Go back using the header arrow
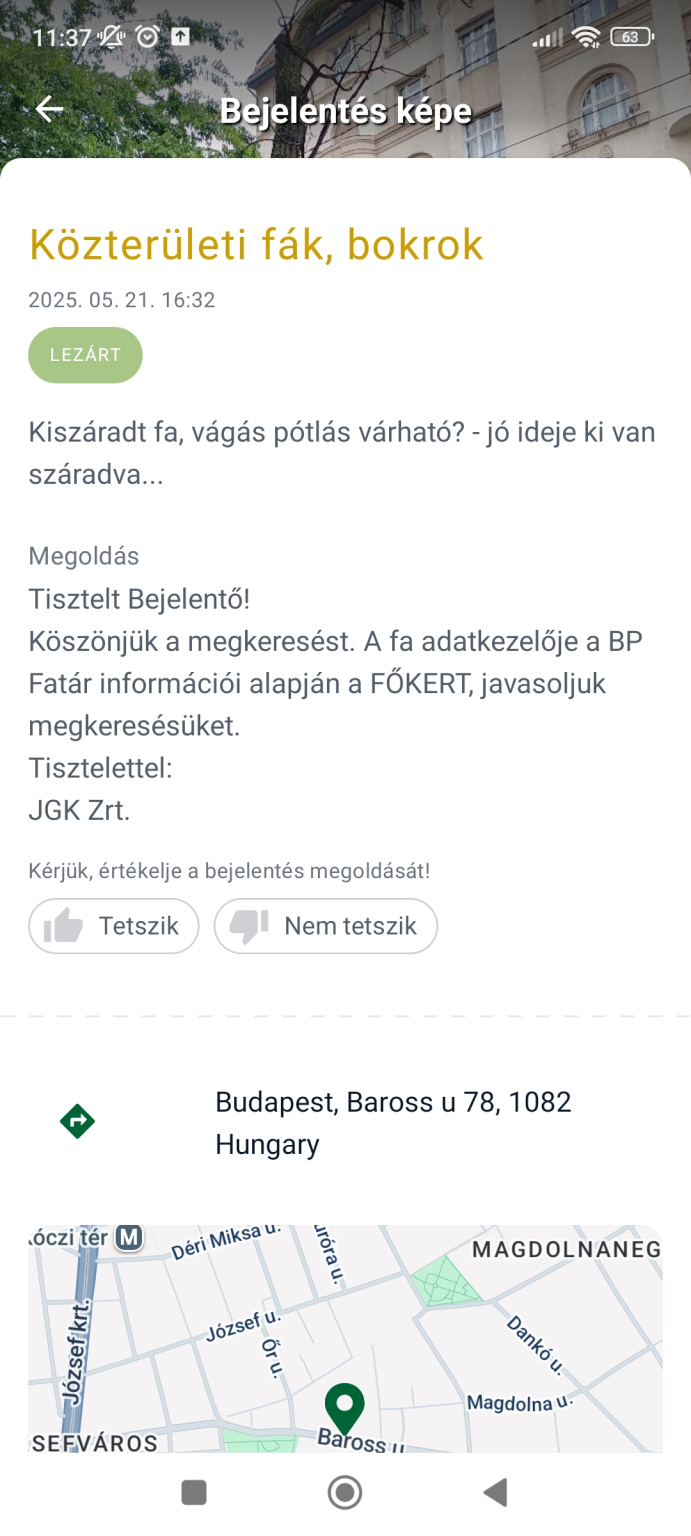Screen dimensions: 691x1536 coord(49,109)
